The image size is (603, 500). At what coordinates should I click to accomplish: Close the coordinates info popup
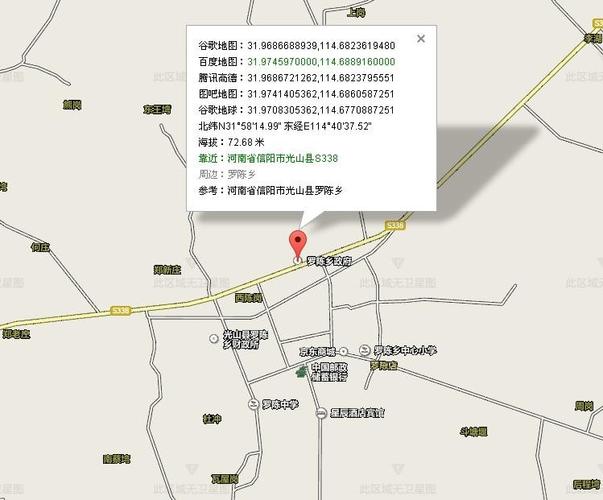point(421,39)
